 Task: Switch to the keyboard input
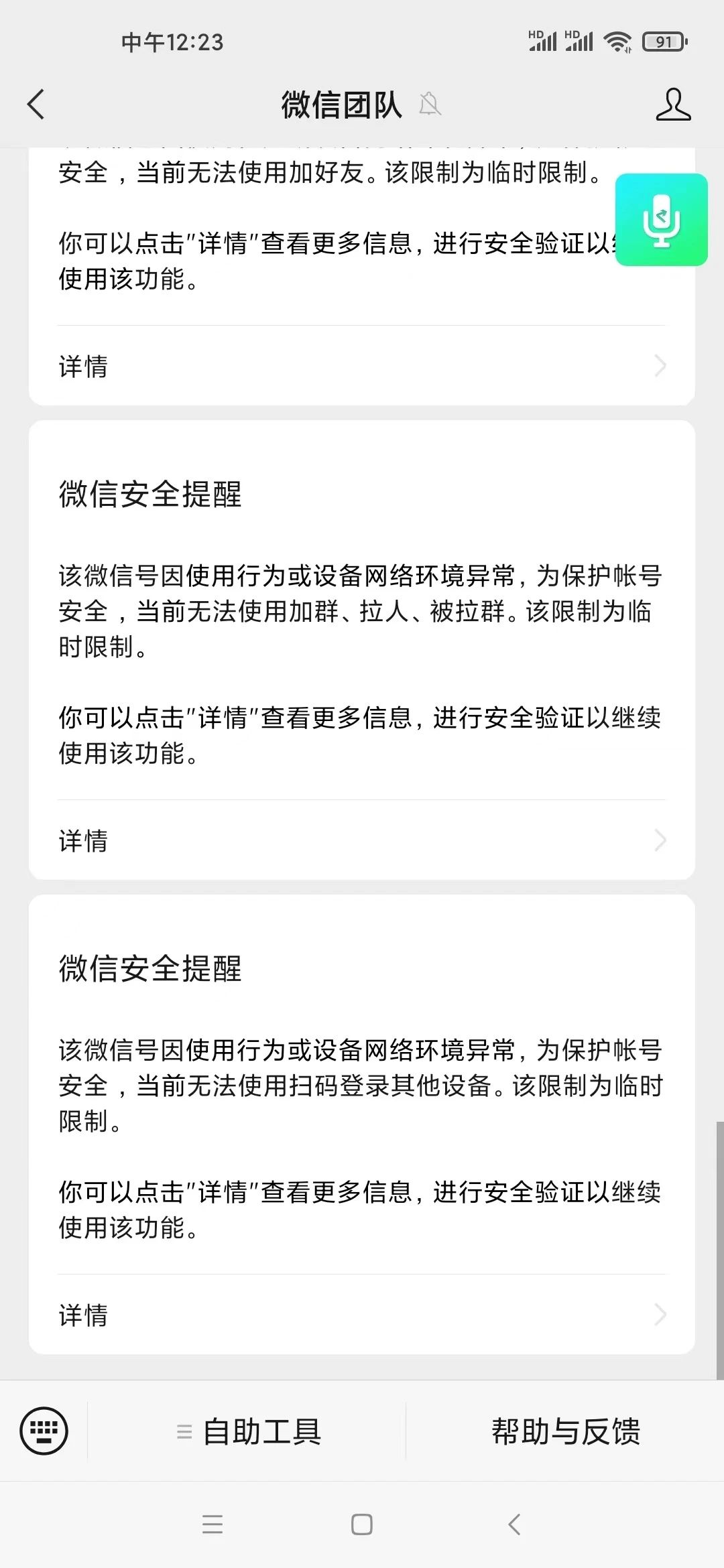point(44,1431)
